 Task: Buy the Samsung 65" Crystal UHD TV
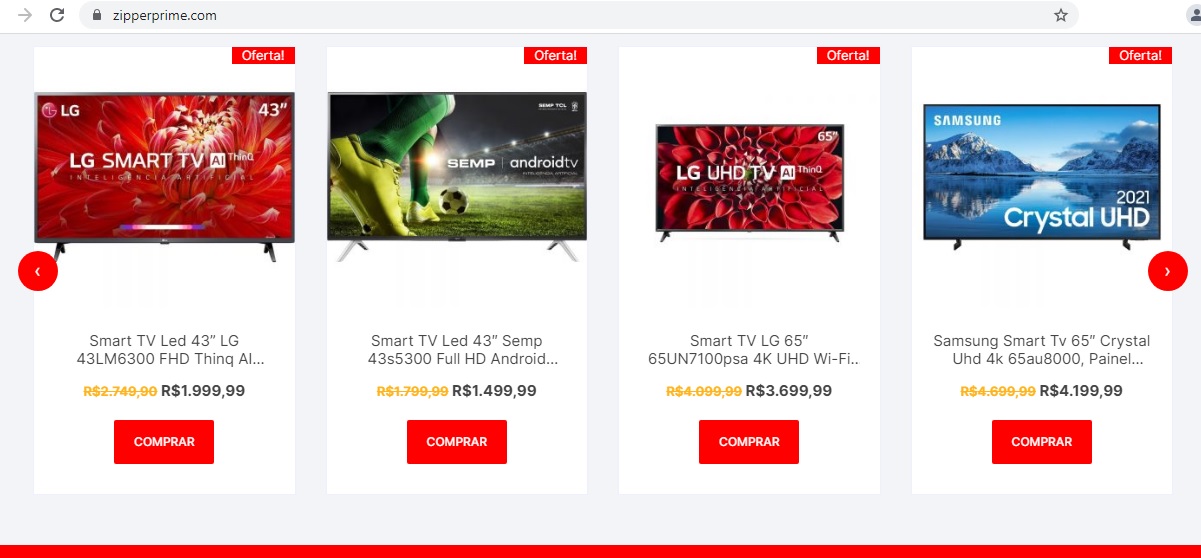1041,442
